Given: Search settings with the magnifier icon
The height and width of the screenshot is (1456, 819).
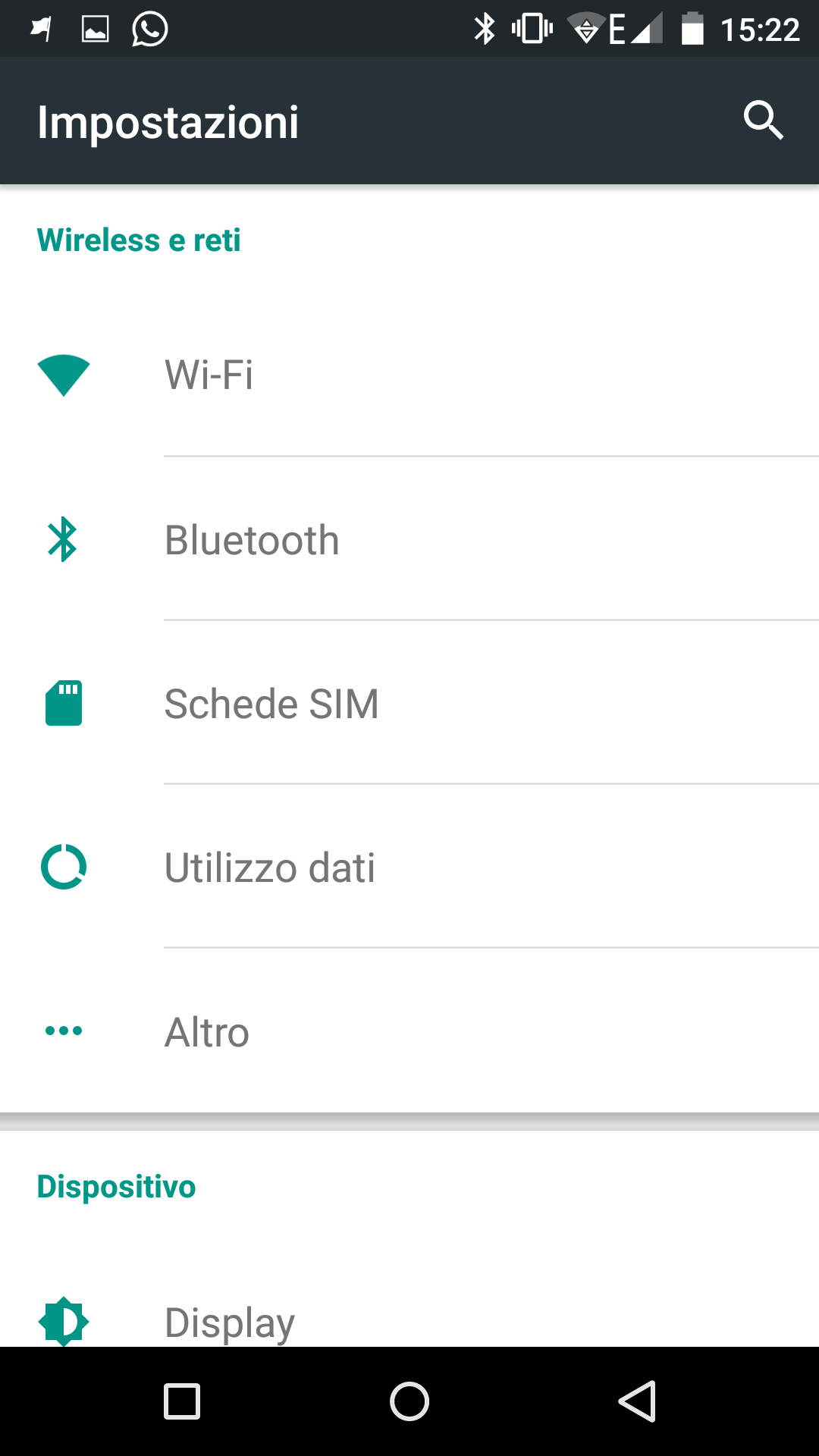Looking at the screenshot, I should pyautogui.click(x=763, y=121).
